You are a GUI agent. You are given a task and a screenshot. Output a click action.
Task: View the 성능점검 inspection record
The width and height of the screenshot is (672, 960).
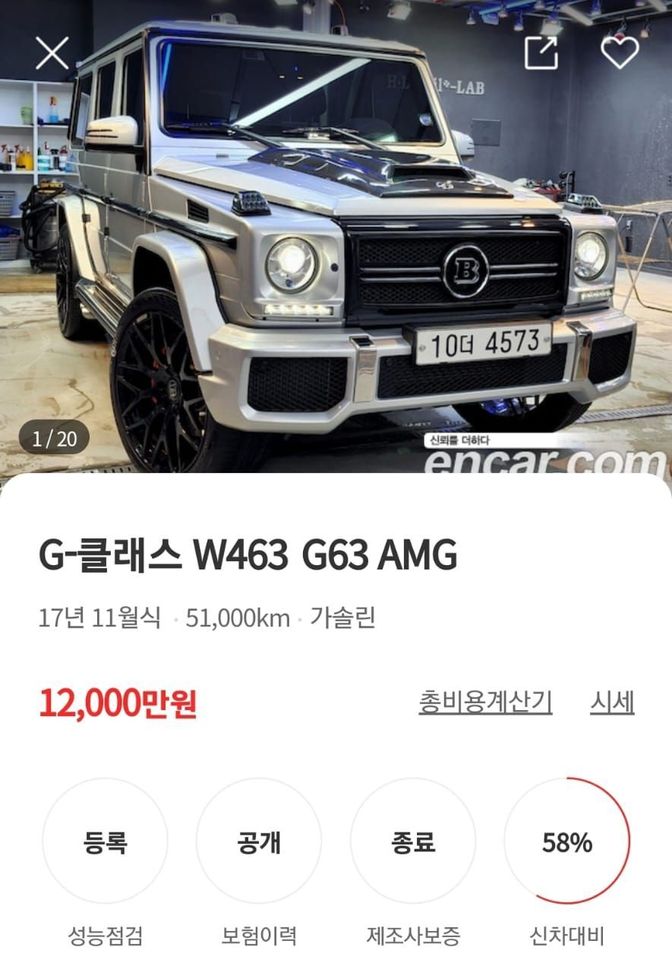(105, 842)
